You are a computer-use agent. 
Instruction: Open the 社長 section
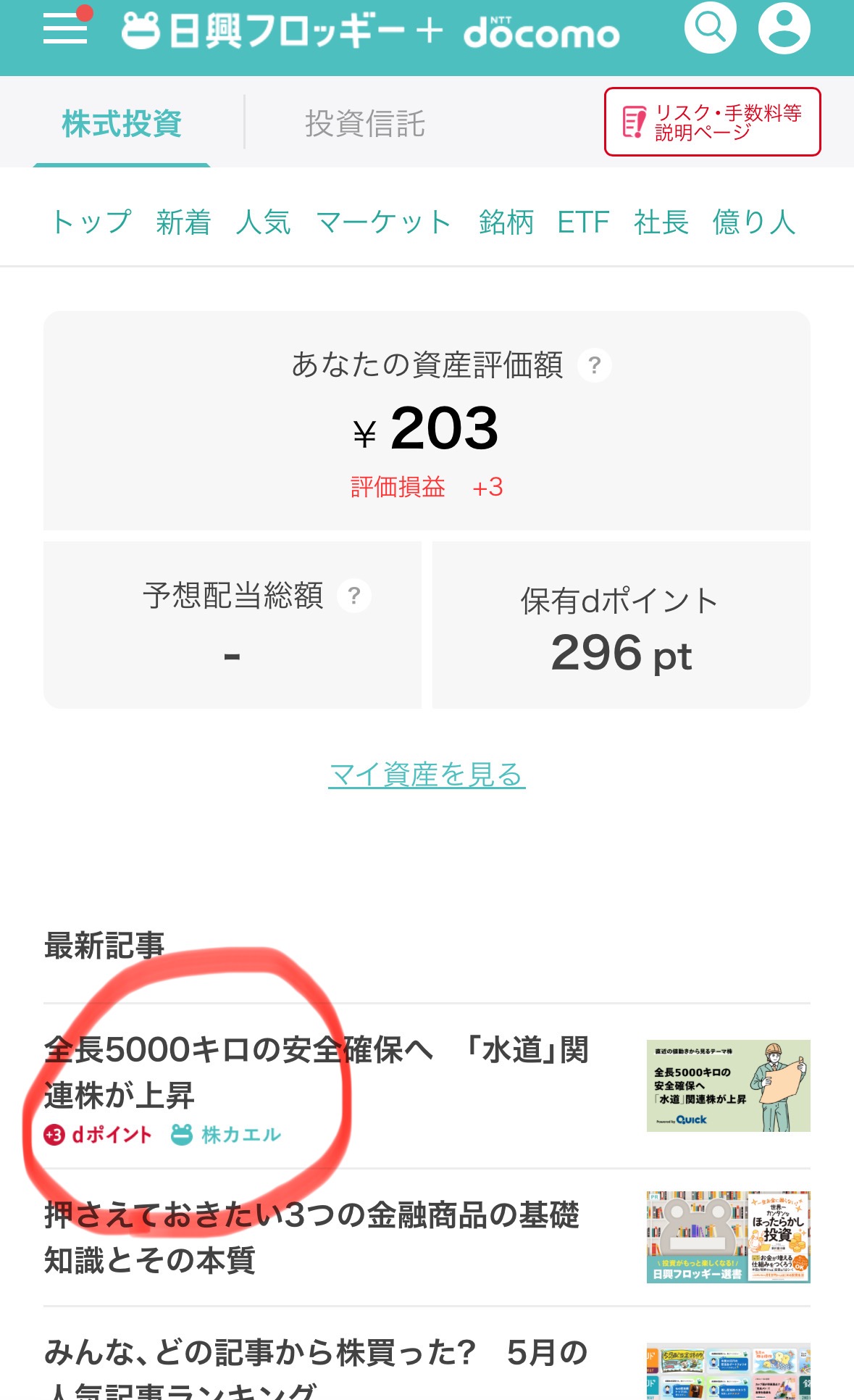pyautogui.click(x=661, y=222)
